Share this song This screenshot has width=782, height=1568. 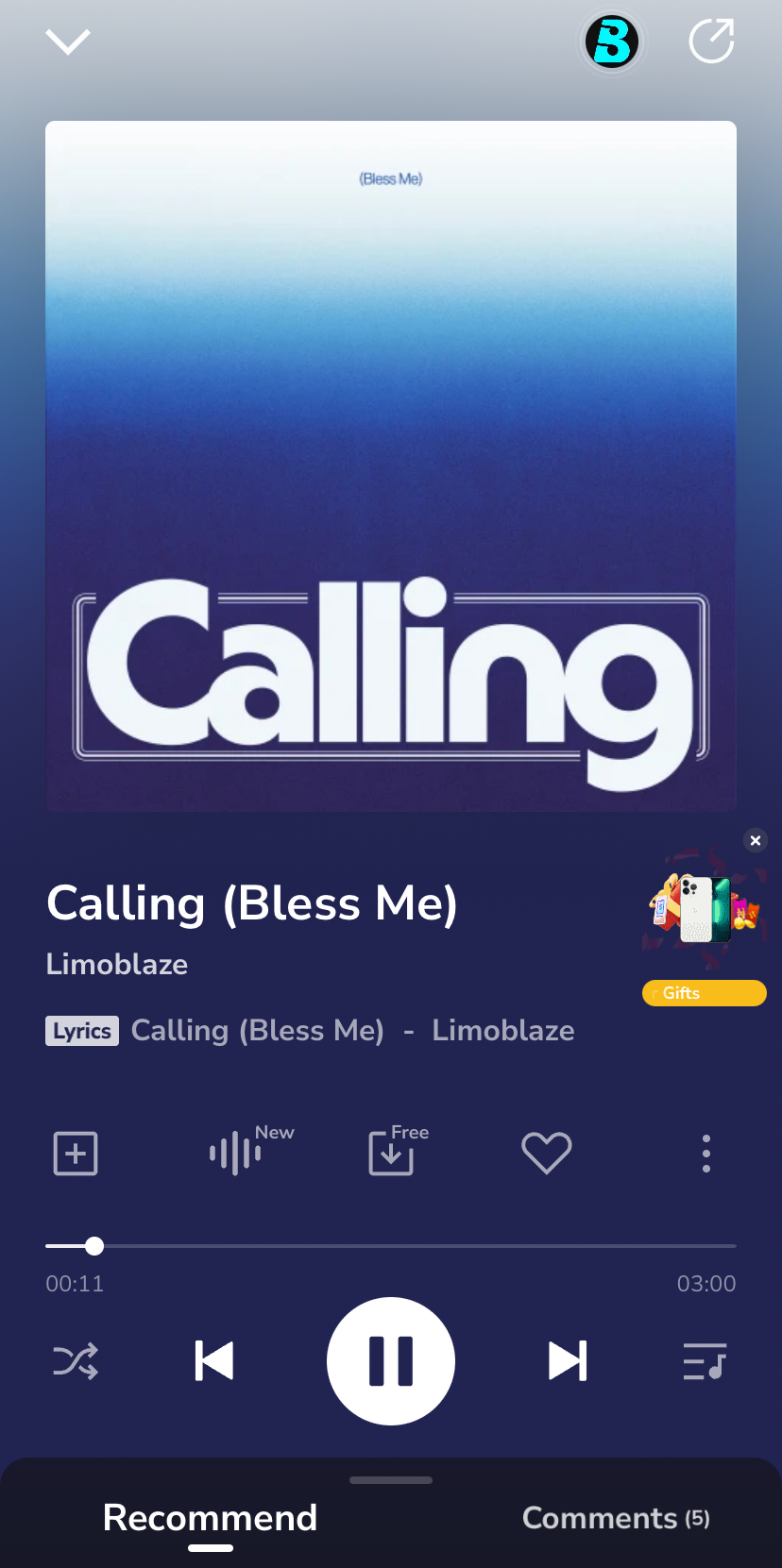click(711, 42)
